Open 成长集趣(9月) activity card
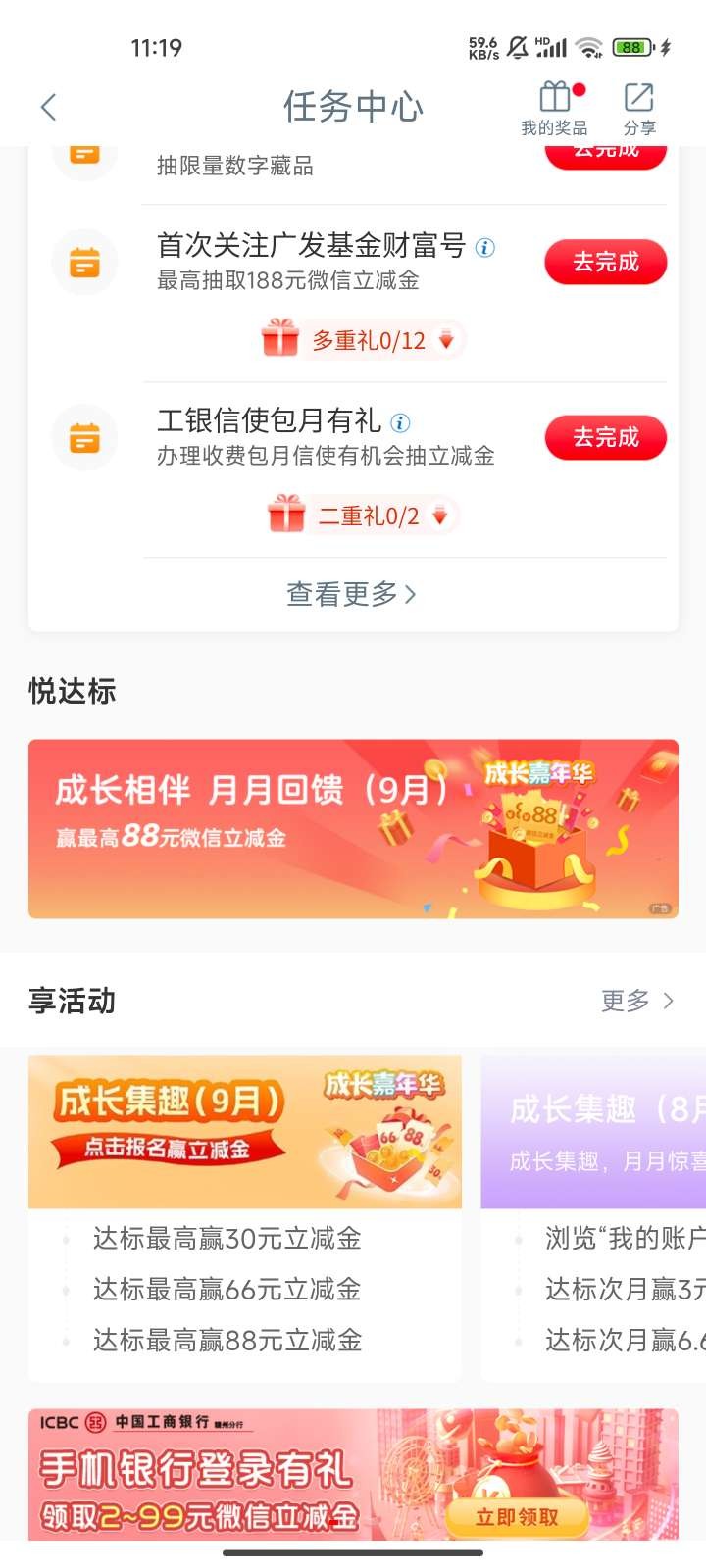The image size is (706, 1568). point(245,1132)
